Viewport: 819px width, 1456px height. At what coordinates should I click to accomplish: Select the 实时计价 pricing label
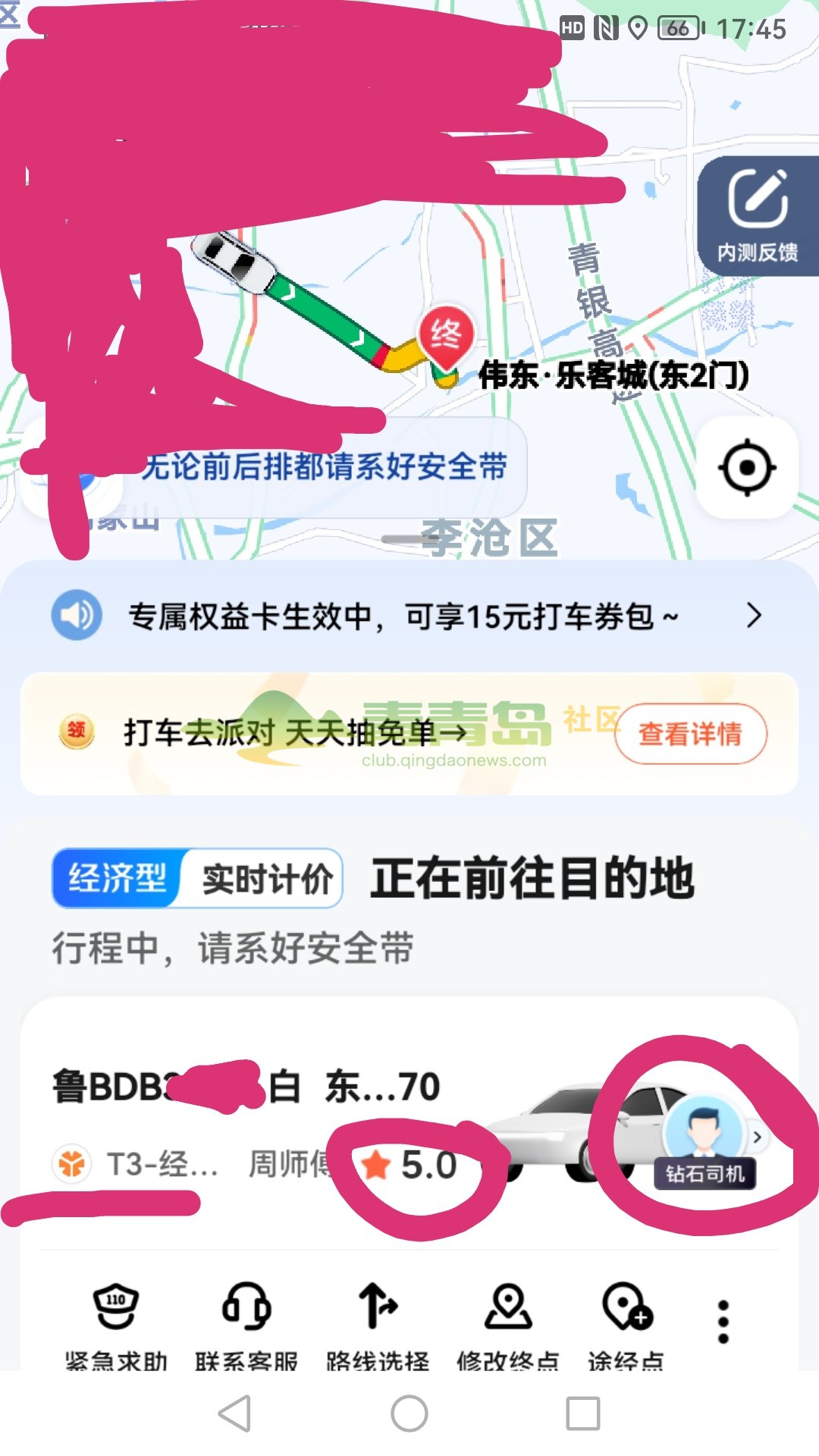[267, 877]
